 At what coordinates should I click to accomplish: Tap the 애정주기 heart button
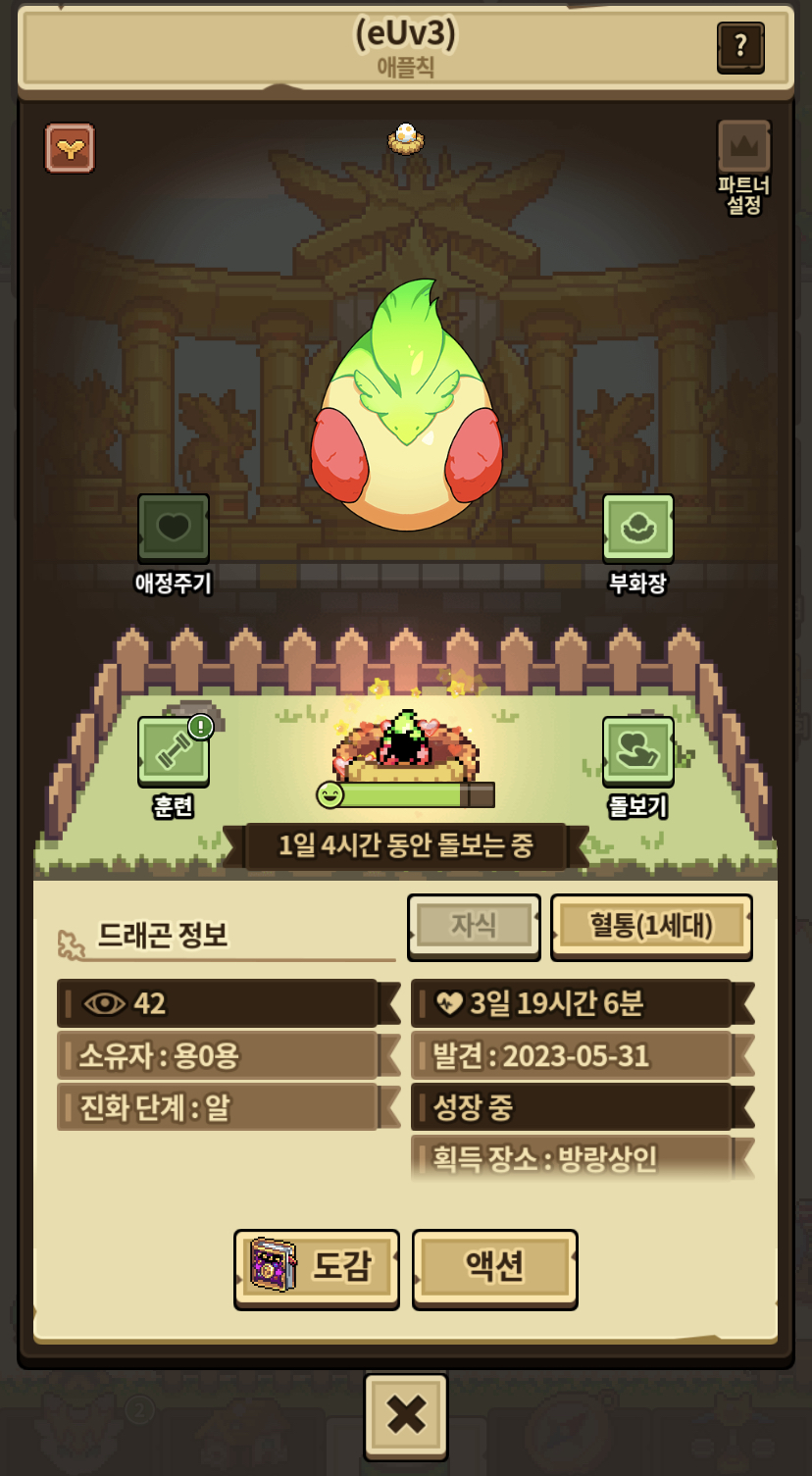pyautogui.click(x=174, y=530)
